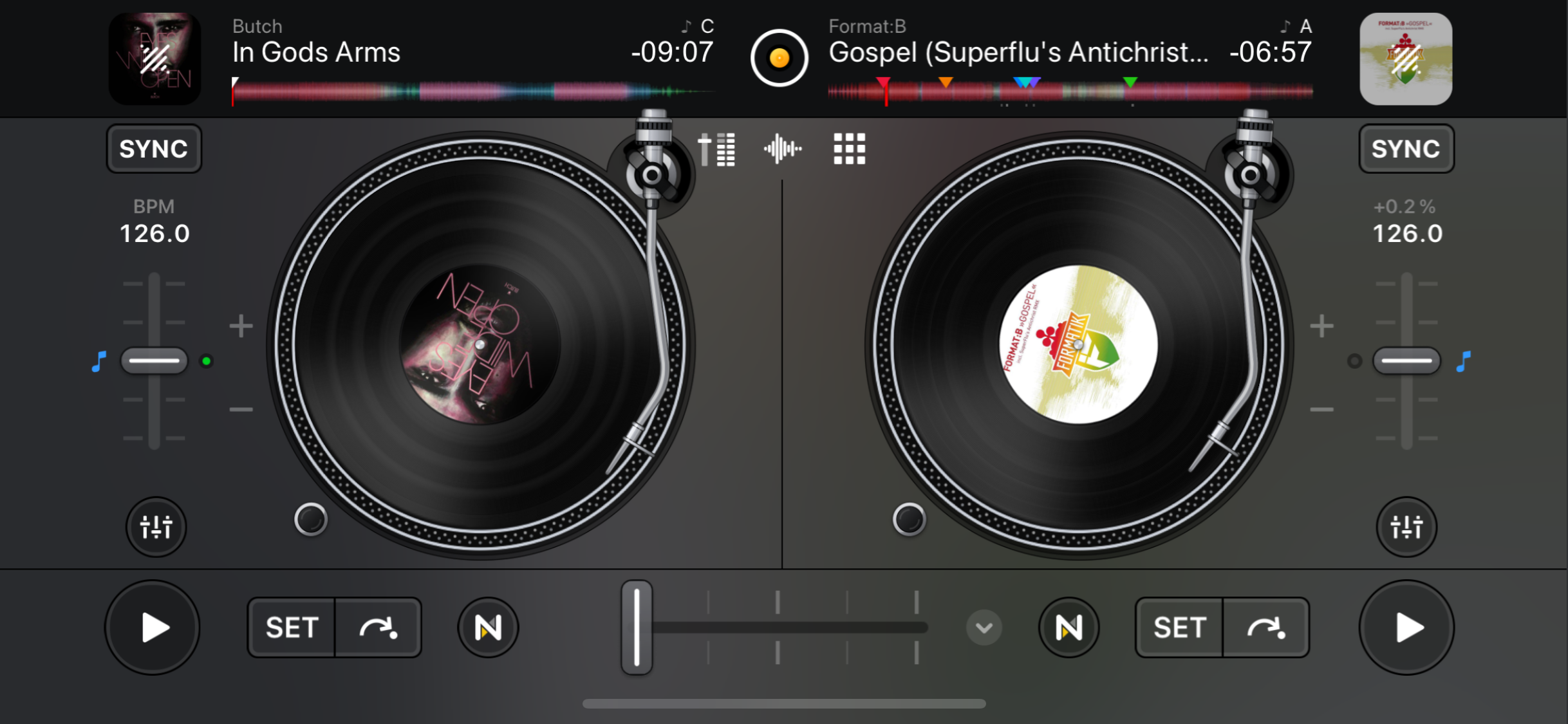Open the Gospel track album artwork
Viewport: 1568px width, 724px height.
pyautogui.click(x=1406, y=59)
